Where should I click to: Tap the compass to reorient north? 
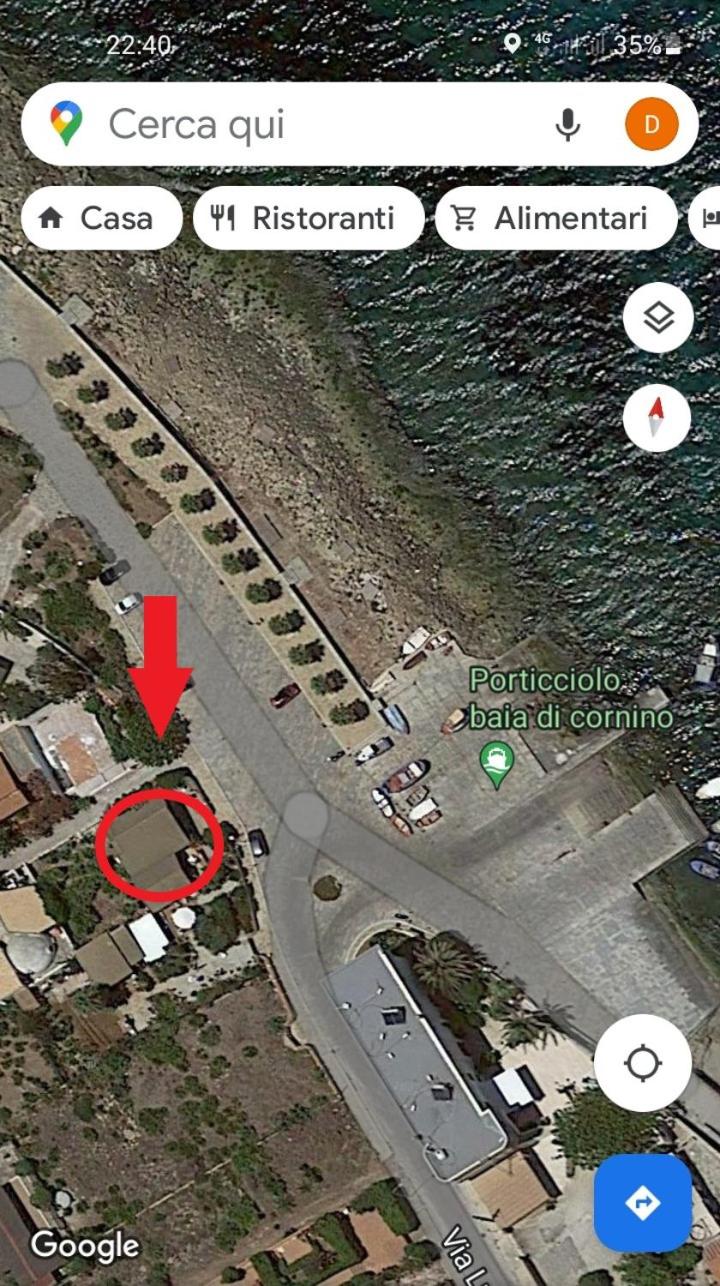pyautogui.click(x=656, y=418)
